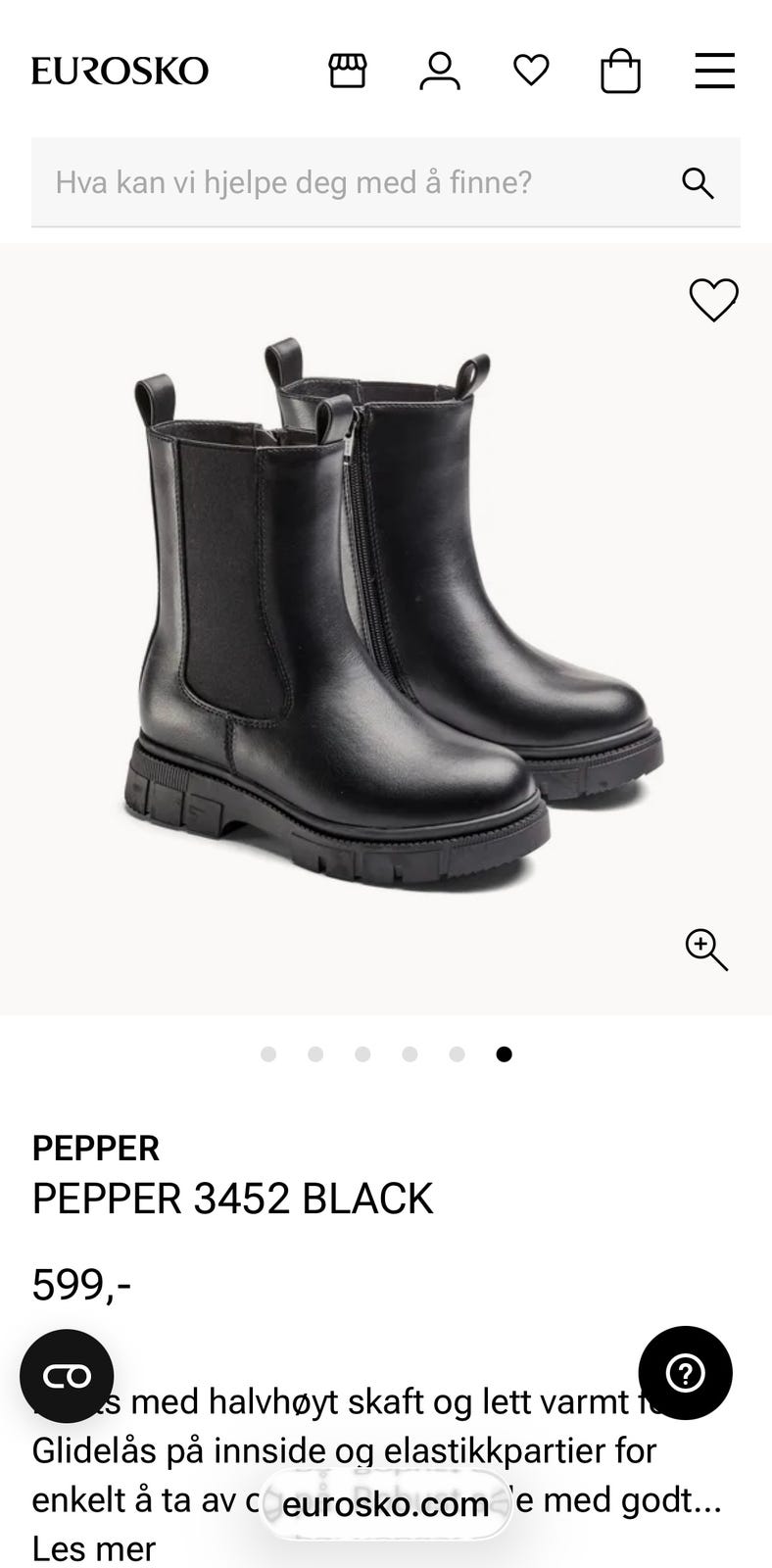This screenshot has width=772, height=1568.
Task: Add the Pepper boots to favorites
Action: pyautogui.click(x=713, y=300)
